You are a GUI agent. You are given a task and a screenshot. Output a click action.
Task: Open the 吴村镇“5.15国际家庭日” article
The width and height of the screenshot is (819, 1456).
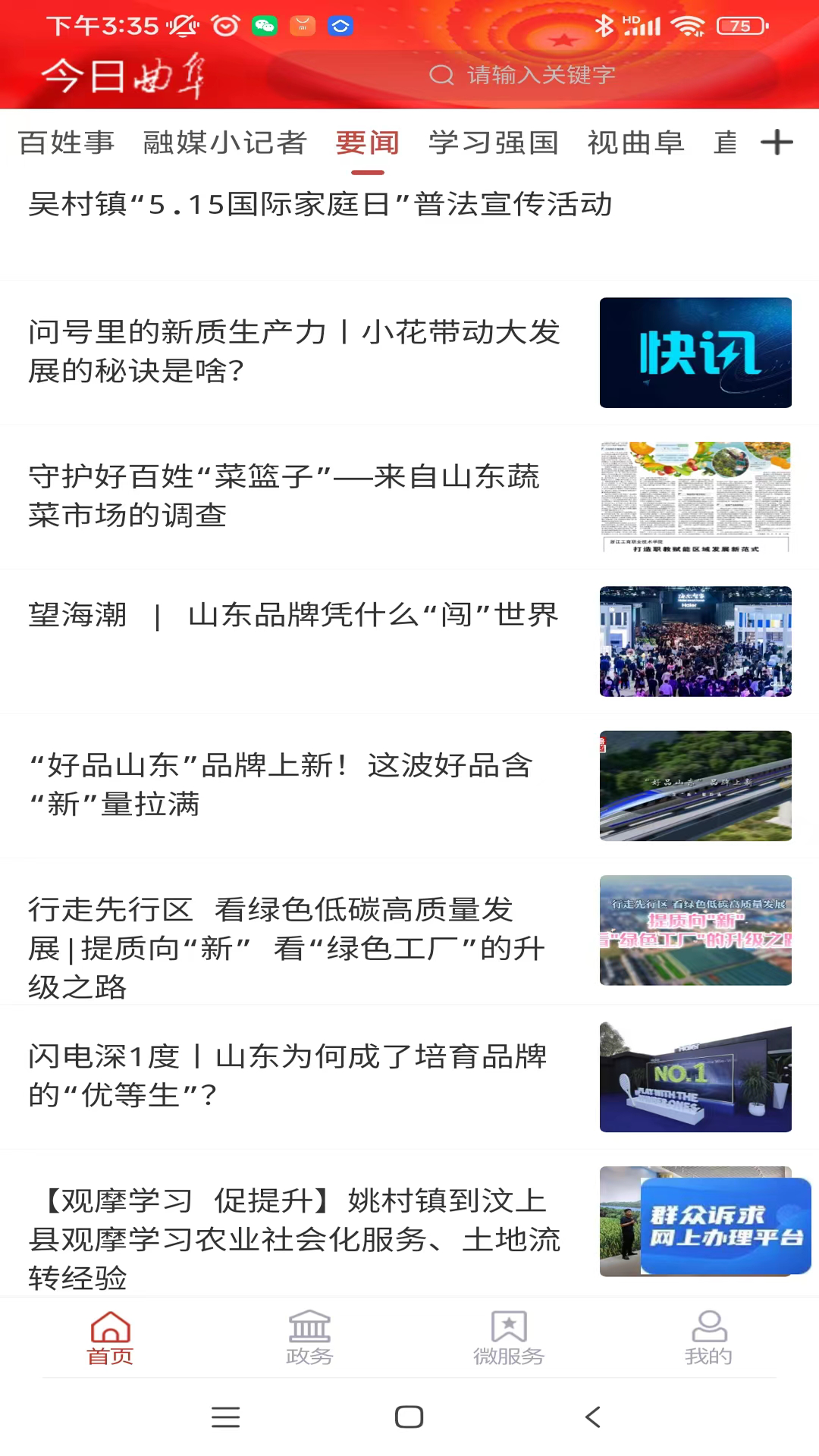pos(320,205)
